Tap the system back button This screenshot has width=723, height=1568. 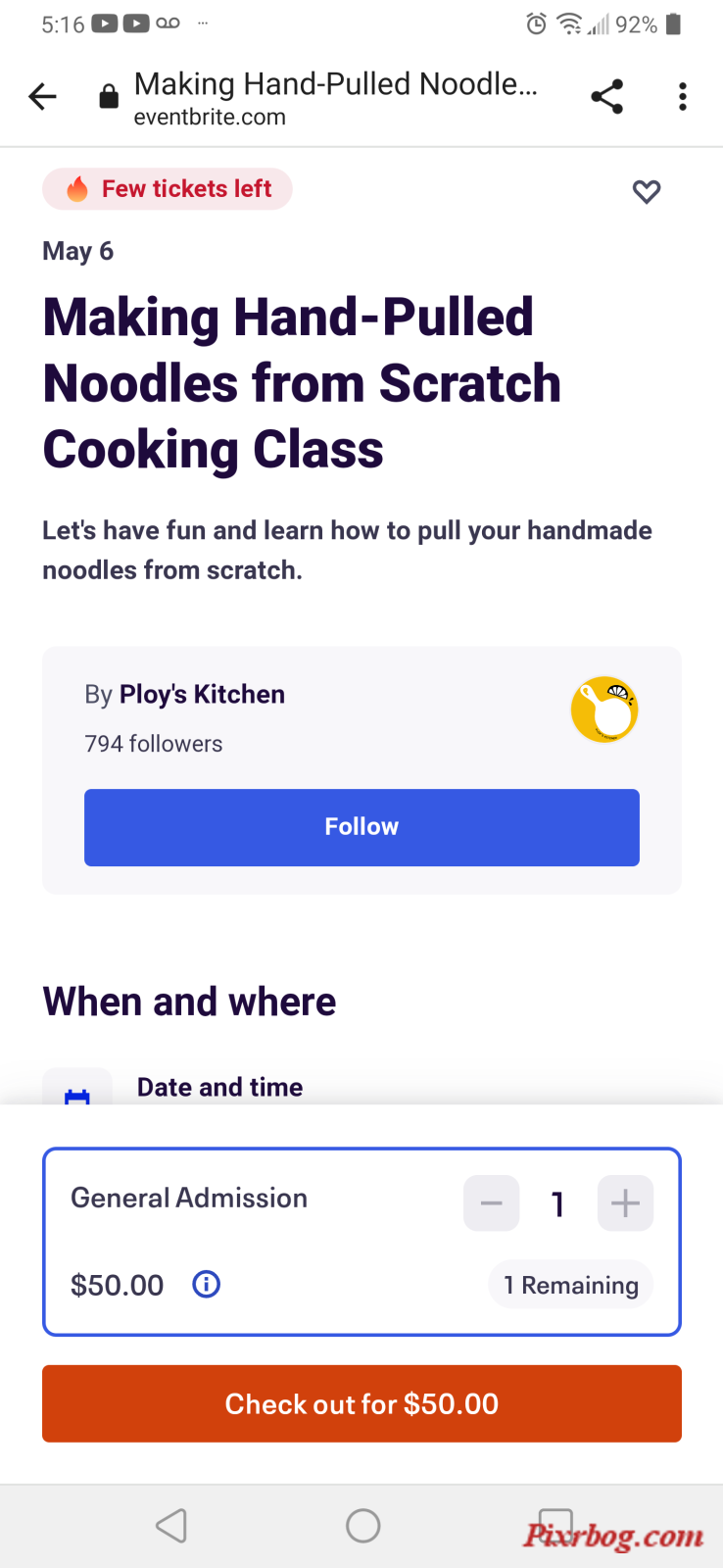[x=171, y=1525]
